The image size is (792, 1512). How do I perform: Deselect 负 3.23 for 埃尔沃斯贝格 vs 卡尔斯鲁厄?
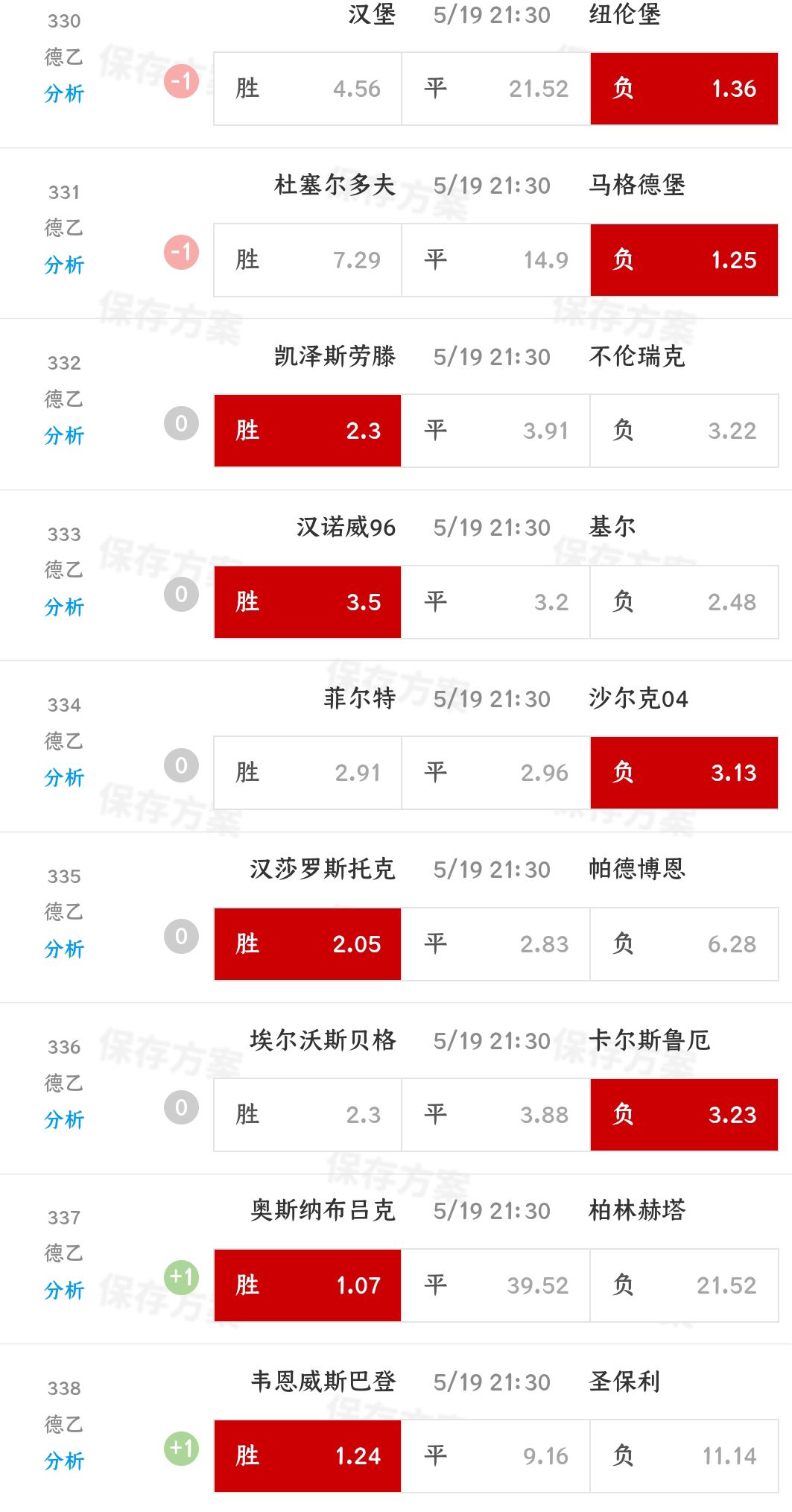point(684,1115)
